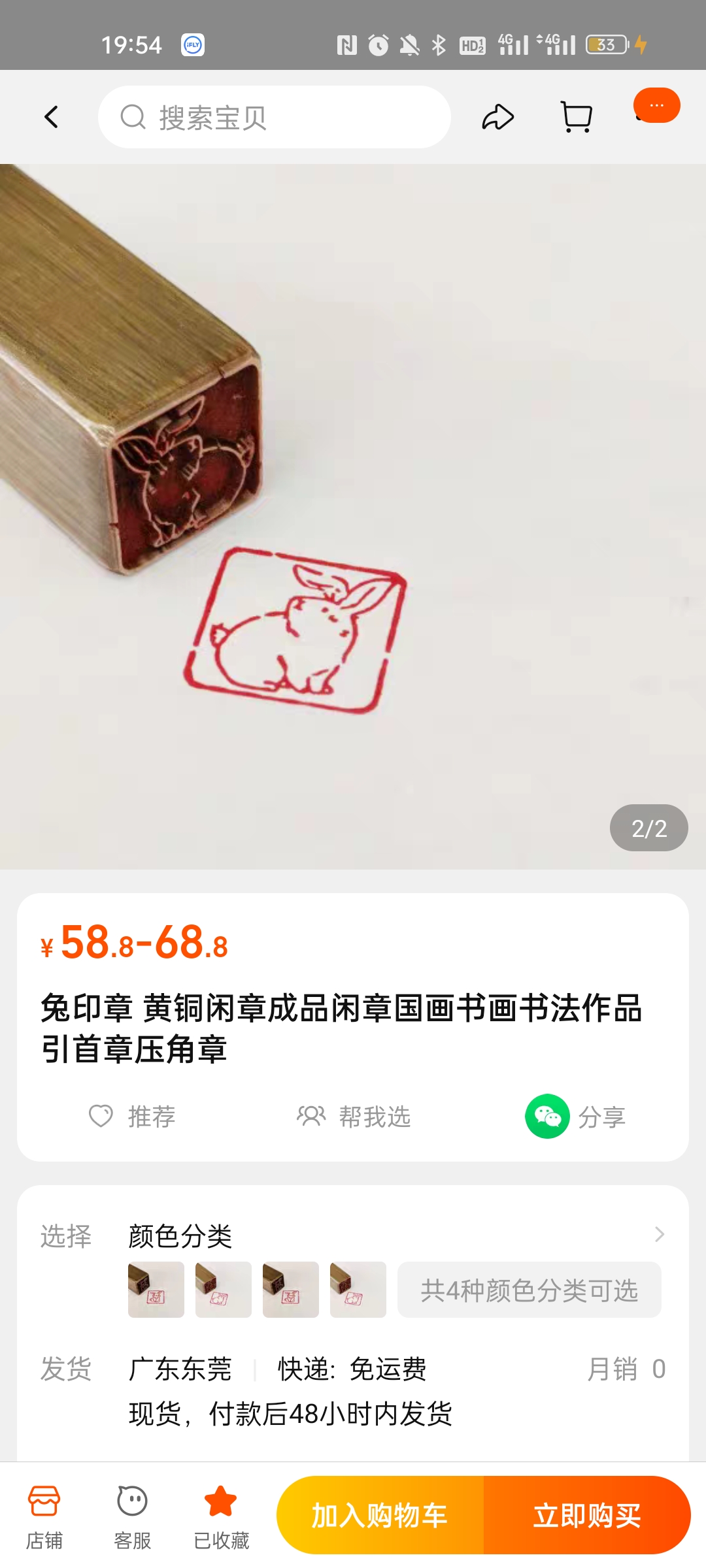
Task: Select the first color variant thumbnail
Action: 156,1290
